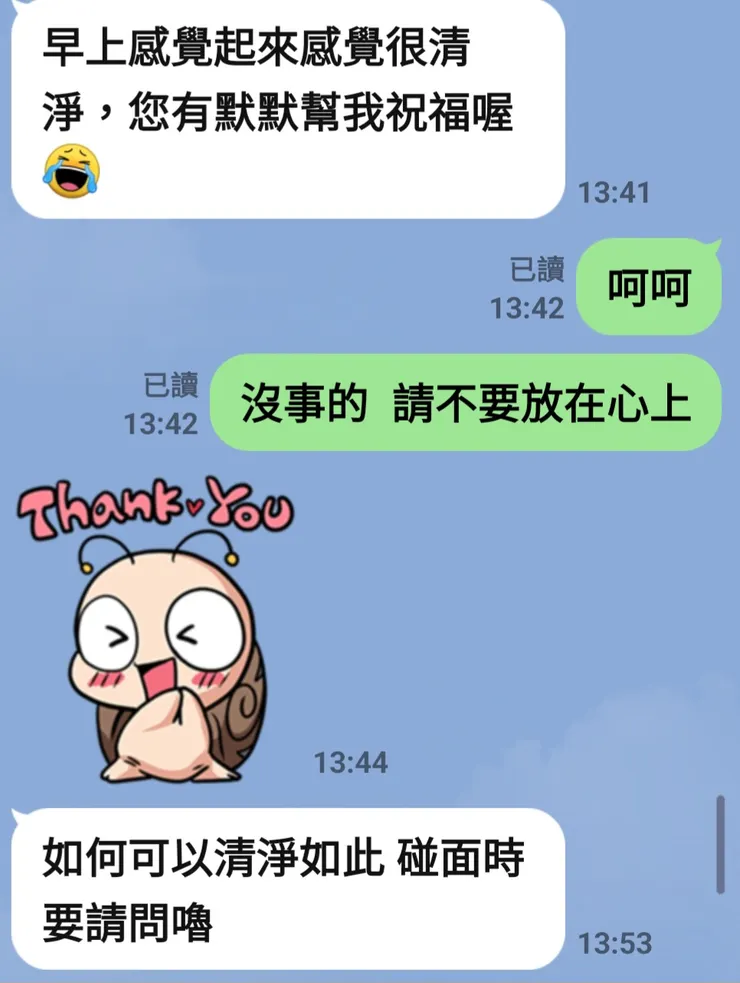This screenshot has width=740, height=983.
Task: Tap the '已讀' label next to the 13:42 message
Action: pos(172,382)
